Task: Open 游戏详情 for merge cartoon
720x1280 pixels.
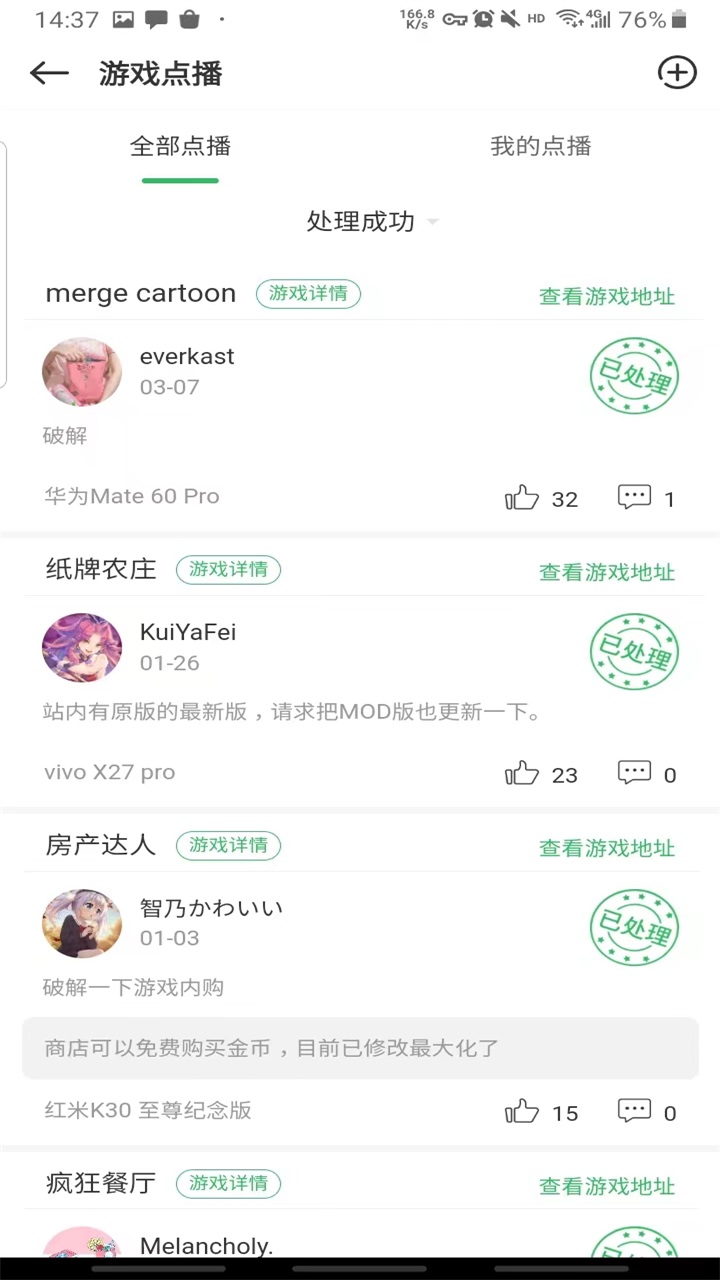Action: (308, 293)
